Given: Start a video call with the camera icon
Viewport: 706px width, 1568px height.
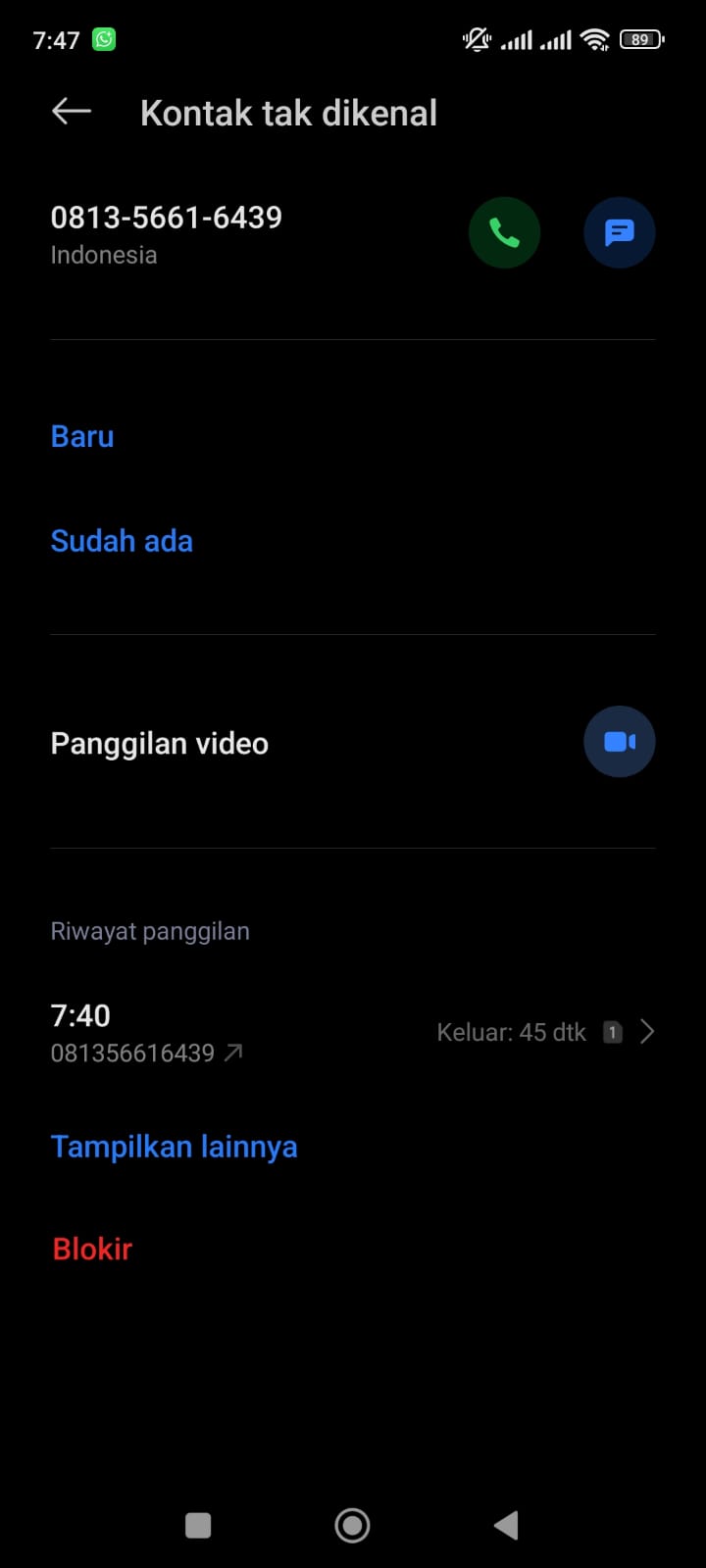Looking at the screenshot, I should pos(619,742).
